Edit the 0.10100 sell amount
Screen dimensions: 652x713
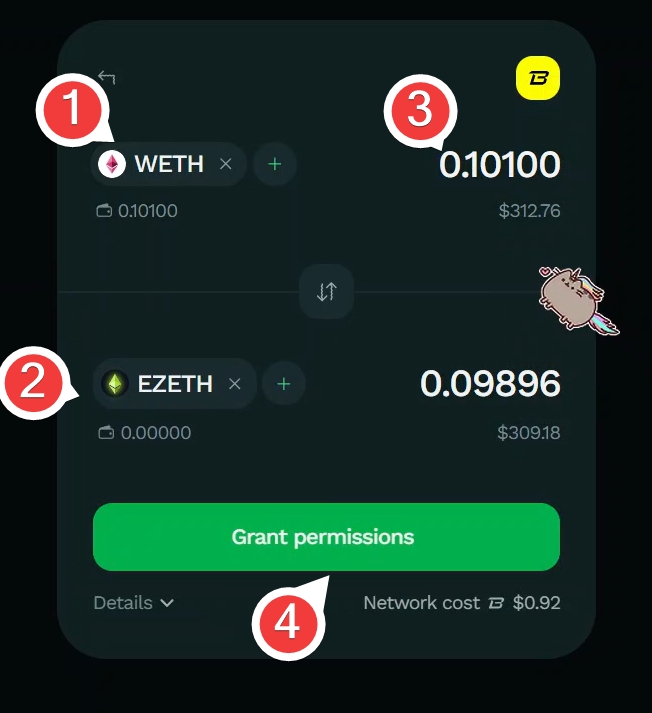[500, 165]
